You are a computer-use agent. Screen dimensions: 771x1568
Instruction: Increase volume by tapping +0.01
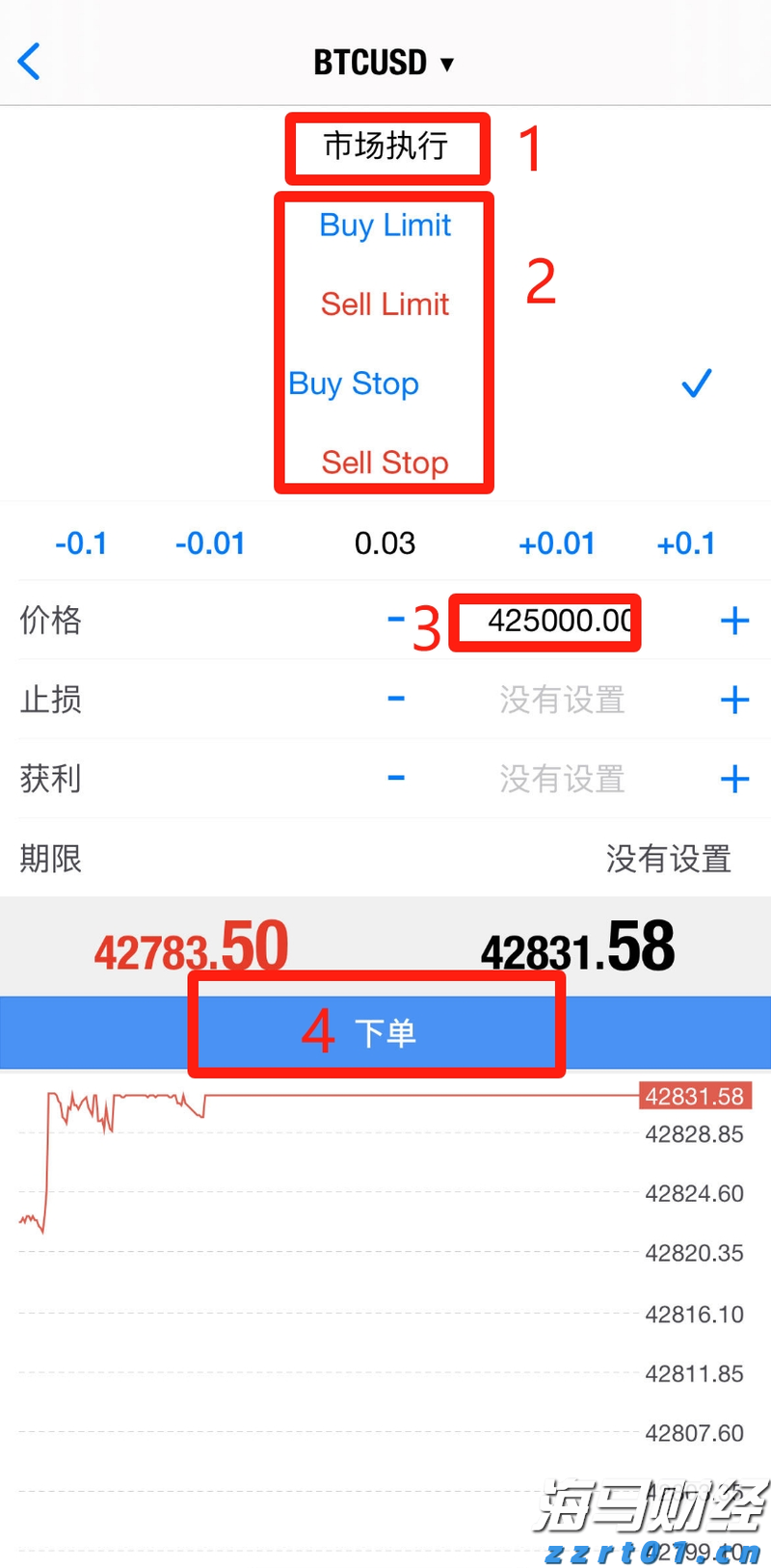(557, 544)
